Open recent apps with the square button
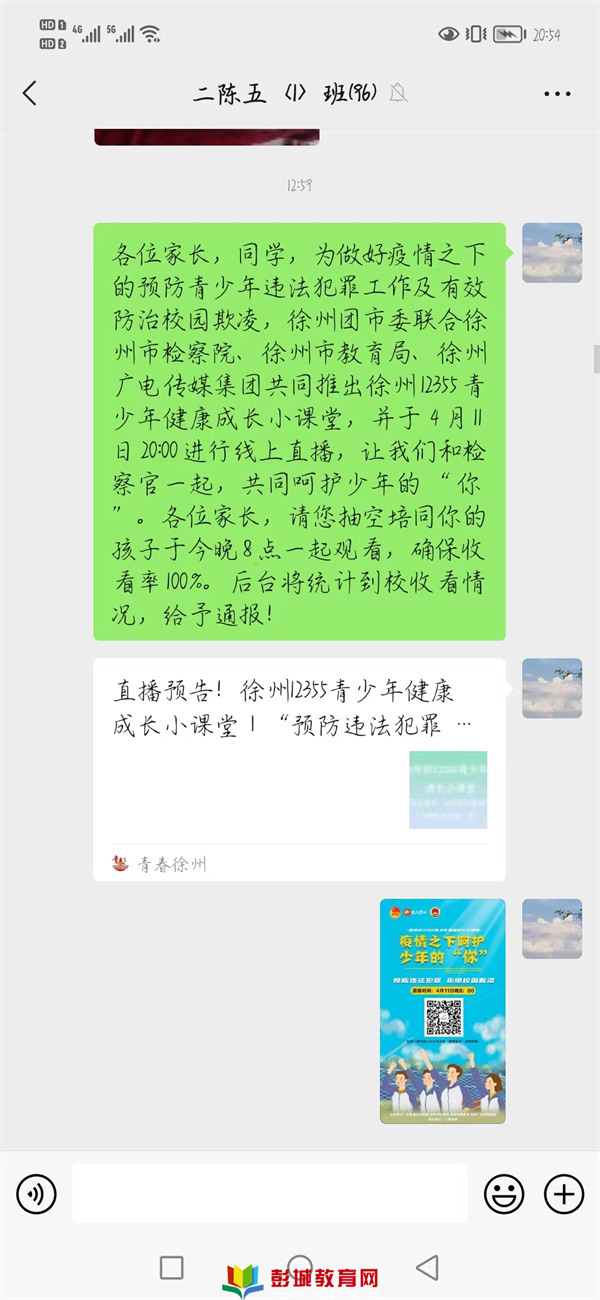Viewport: 600px width, 1300px height. click(172, 1267)
